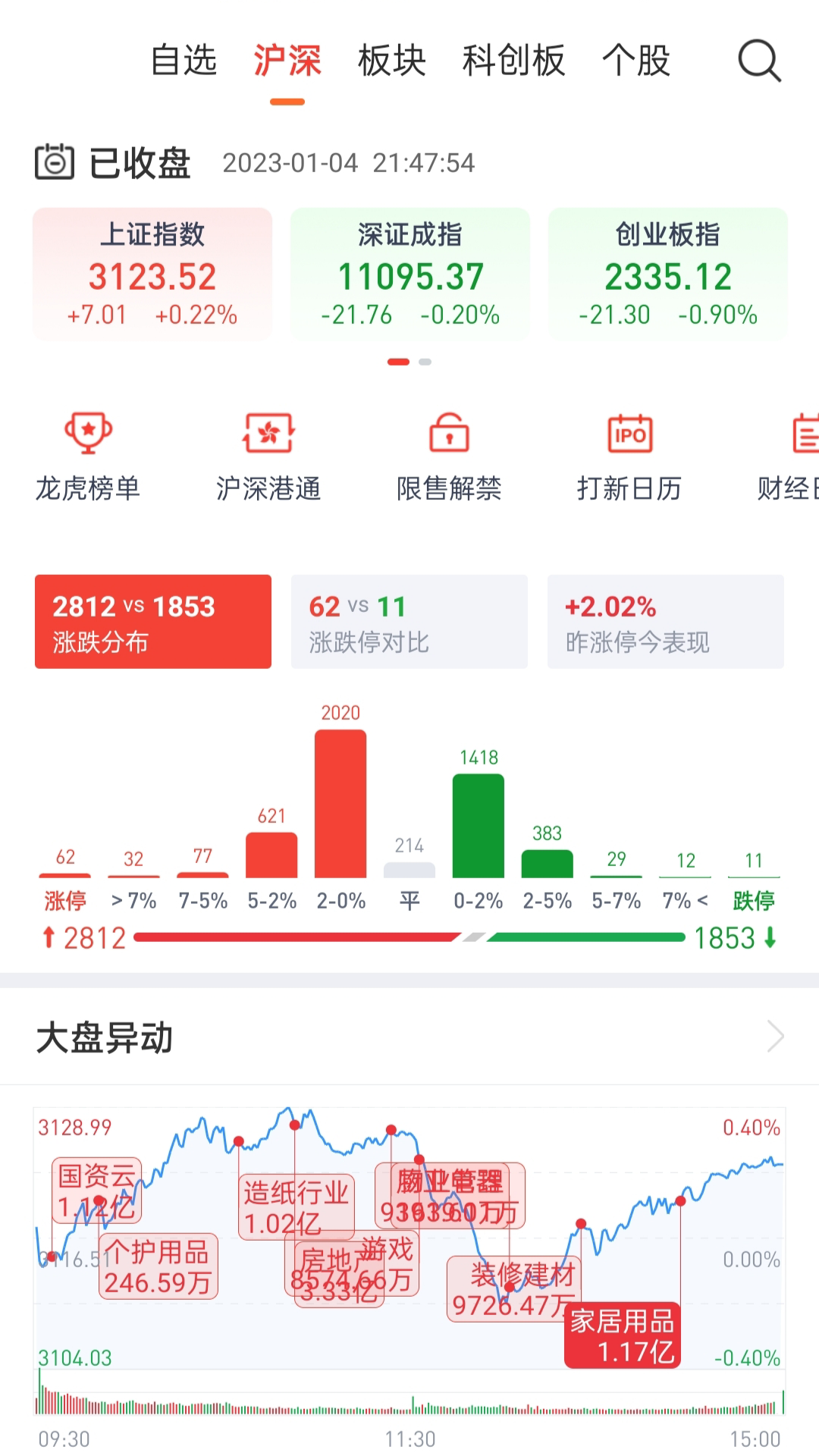
Task: Open the 科创板 tab
Action: coord(513,62)
